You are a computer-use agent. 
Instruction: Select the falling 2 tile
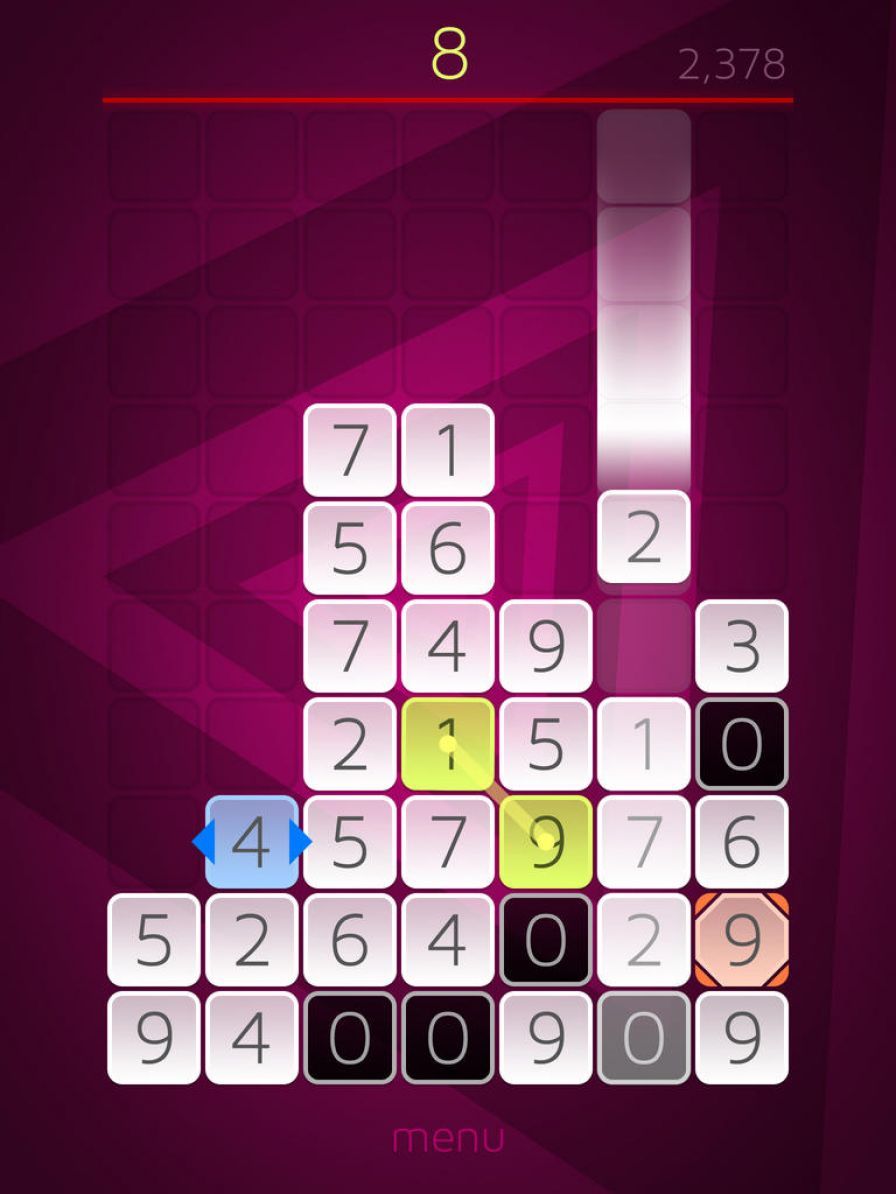(x=643, y=537)
